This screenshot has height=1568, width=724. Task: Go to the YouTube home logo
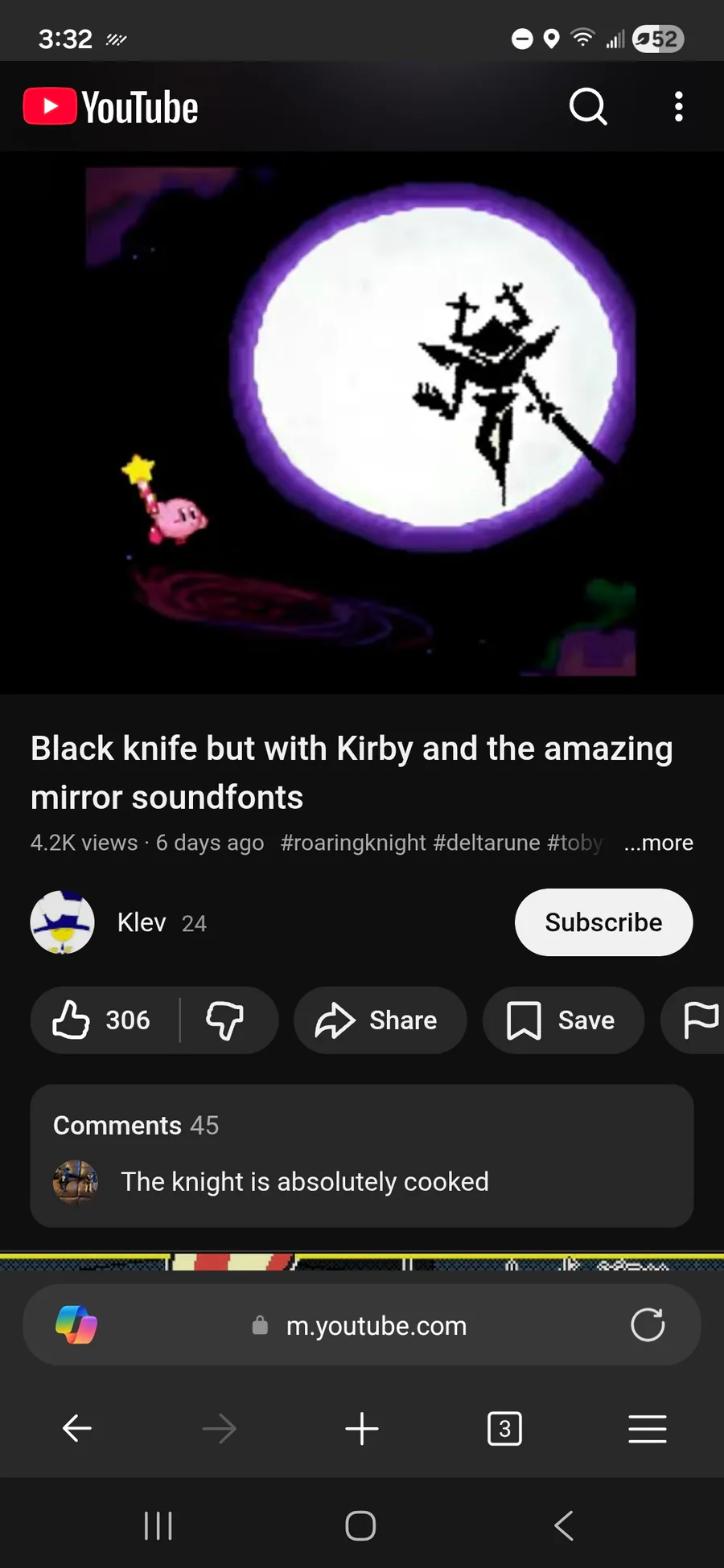(111, 107)
